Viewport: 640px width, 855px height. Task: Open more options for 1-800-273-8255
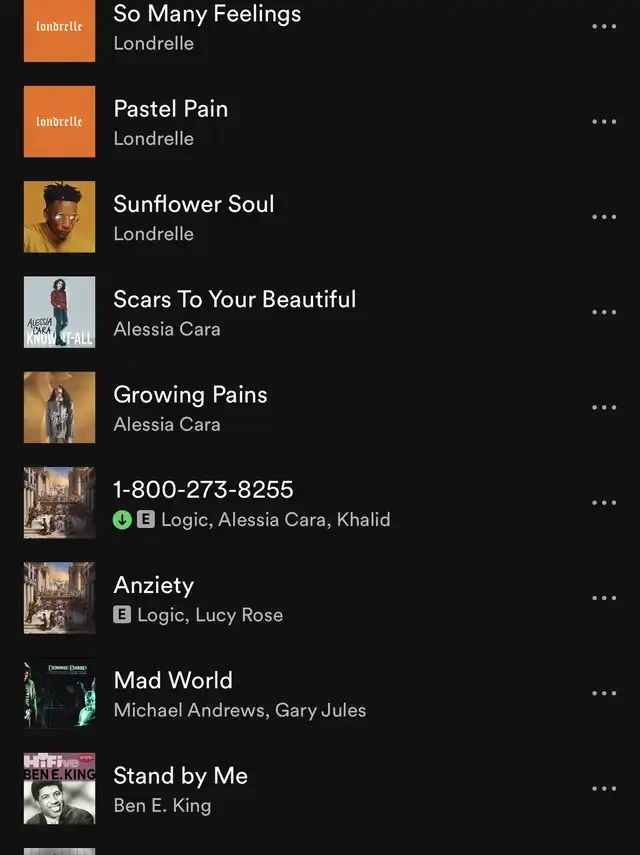click(x=604, y=503)
